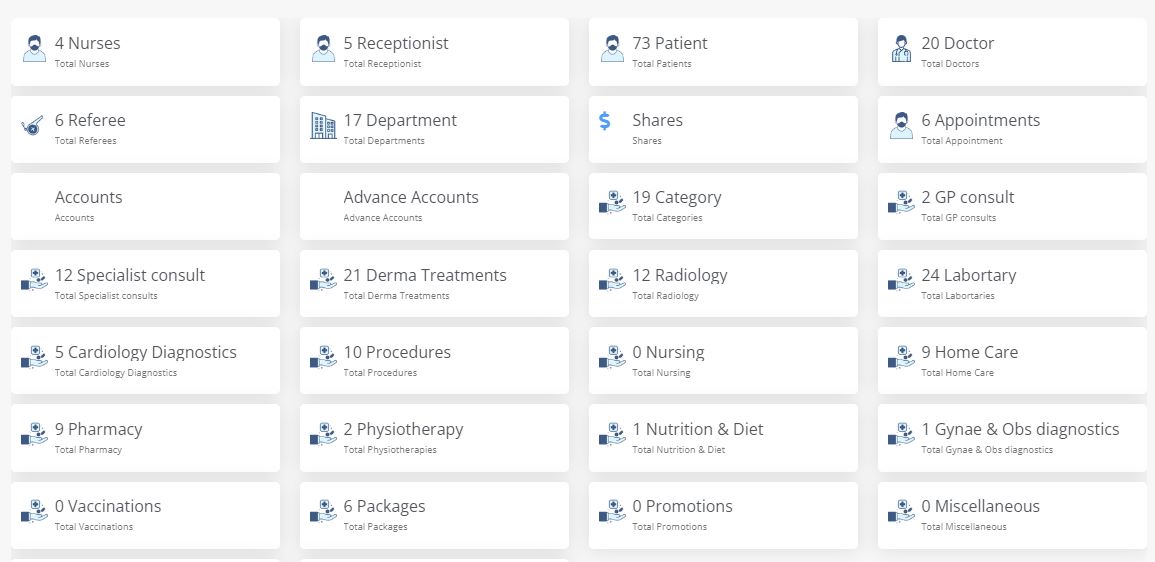View the 19 Category card
Screen dimensions: 1155x562
click(722, 206)
